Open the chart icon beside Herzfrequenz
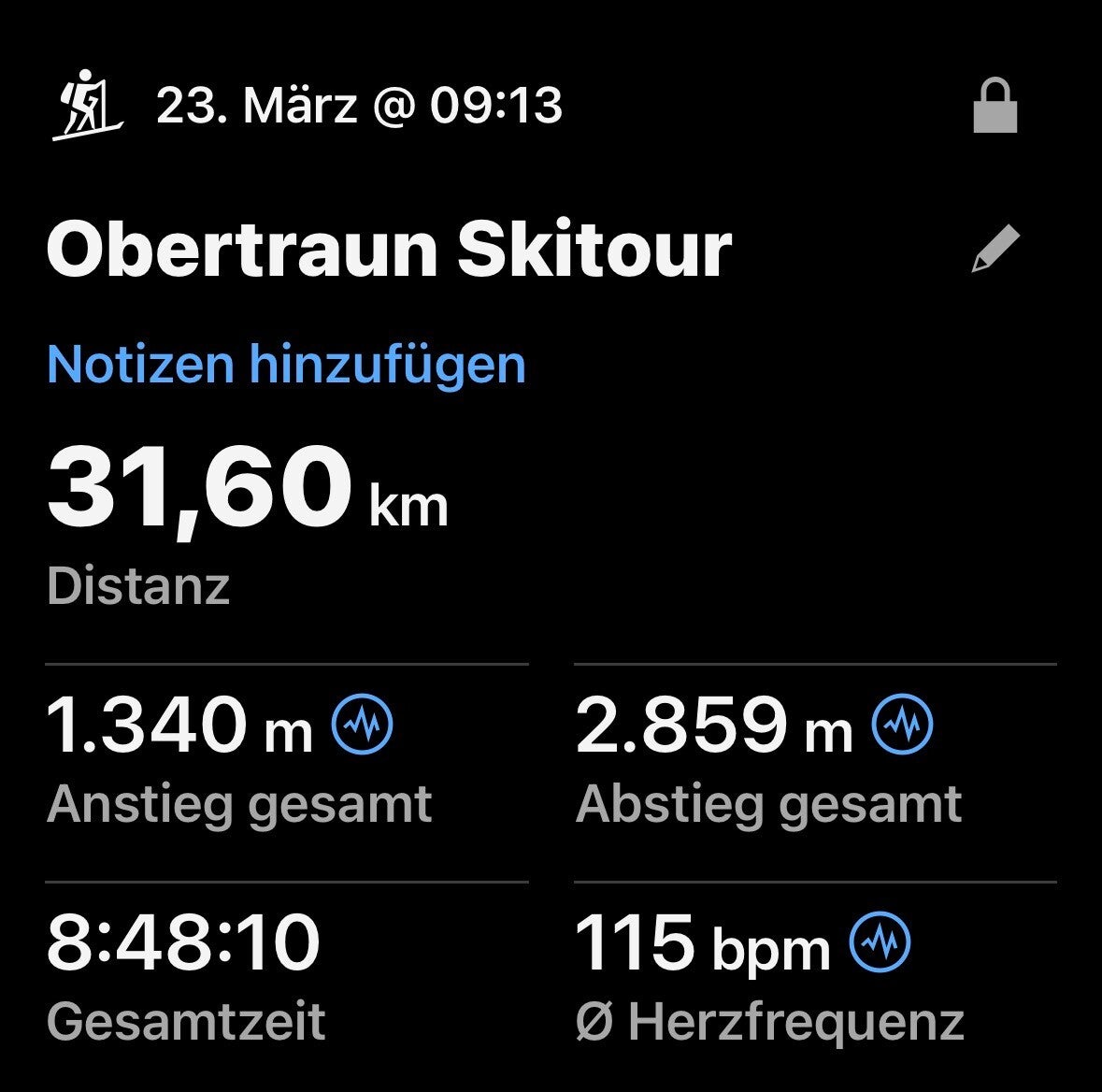 (x=880, y=942)
